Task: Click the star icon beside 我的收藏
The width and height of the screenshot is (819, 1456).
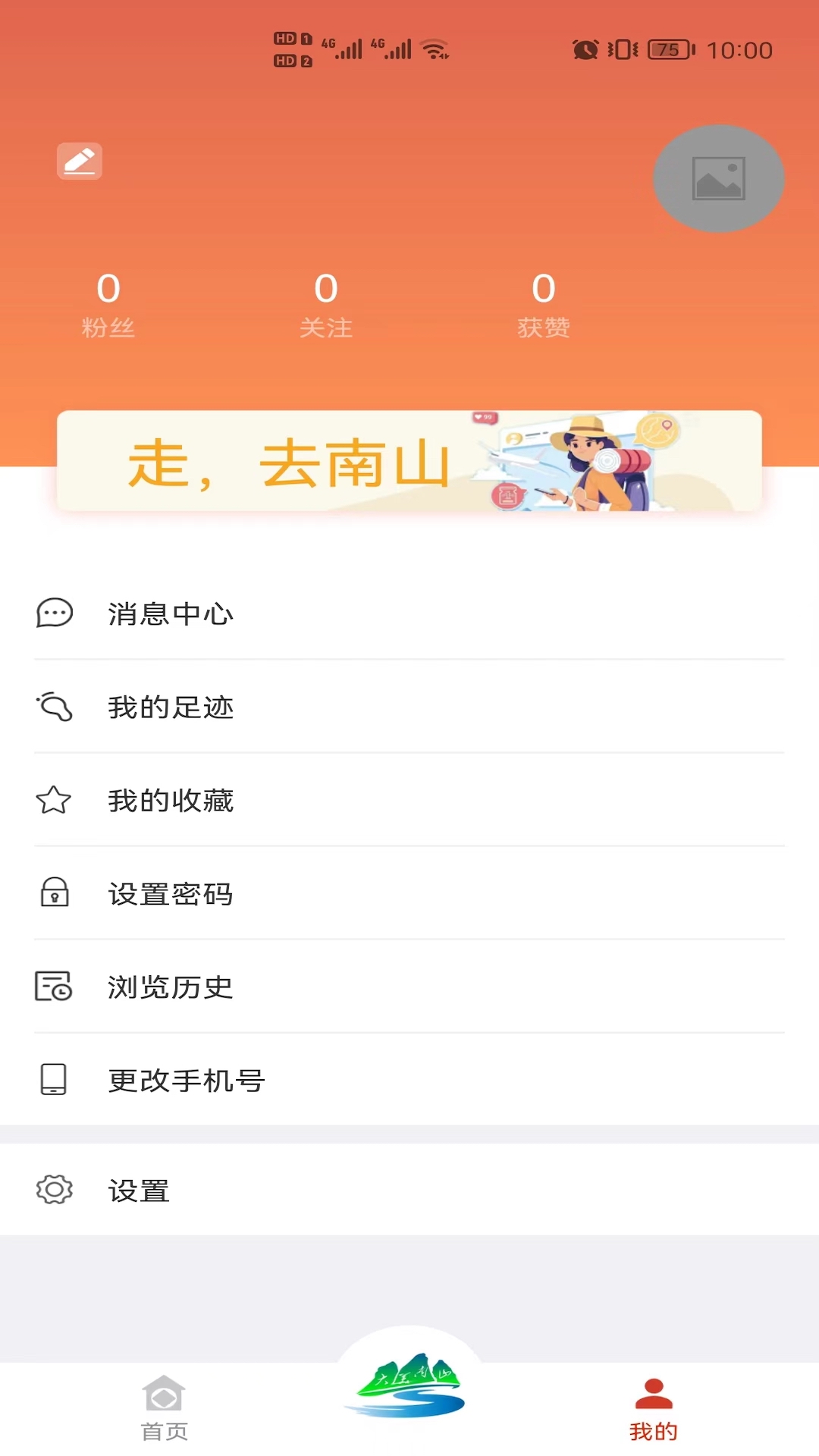Action: coord(53,801)
